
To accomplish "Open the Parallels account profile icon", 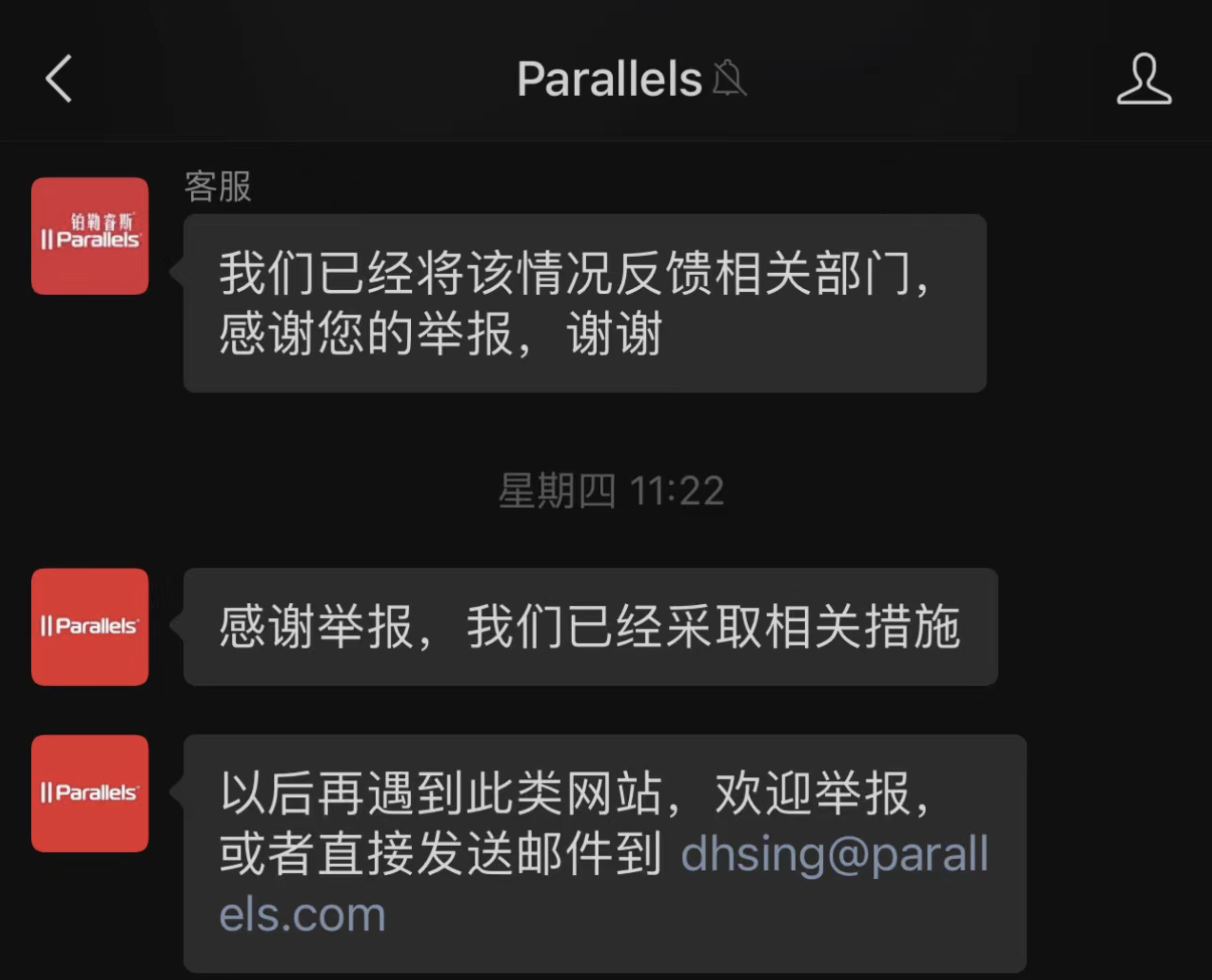I will [x=1144, y=79].
